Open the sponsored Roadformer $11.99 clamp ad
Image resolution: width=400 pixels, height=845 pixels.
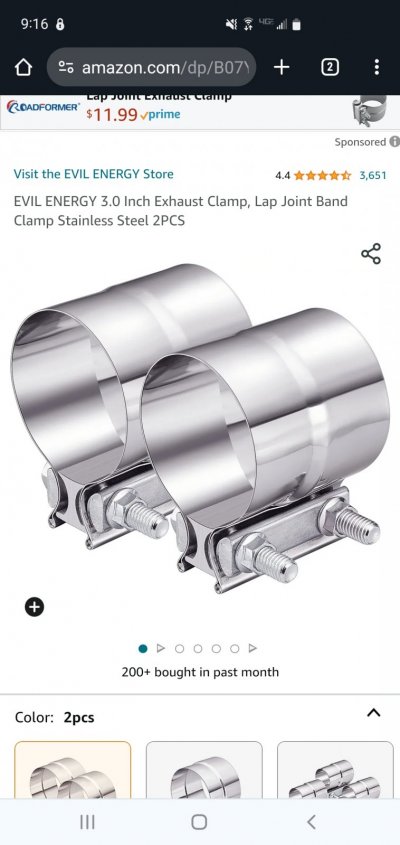point(200,113)
